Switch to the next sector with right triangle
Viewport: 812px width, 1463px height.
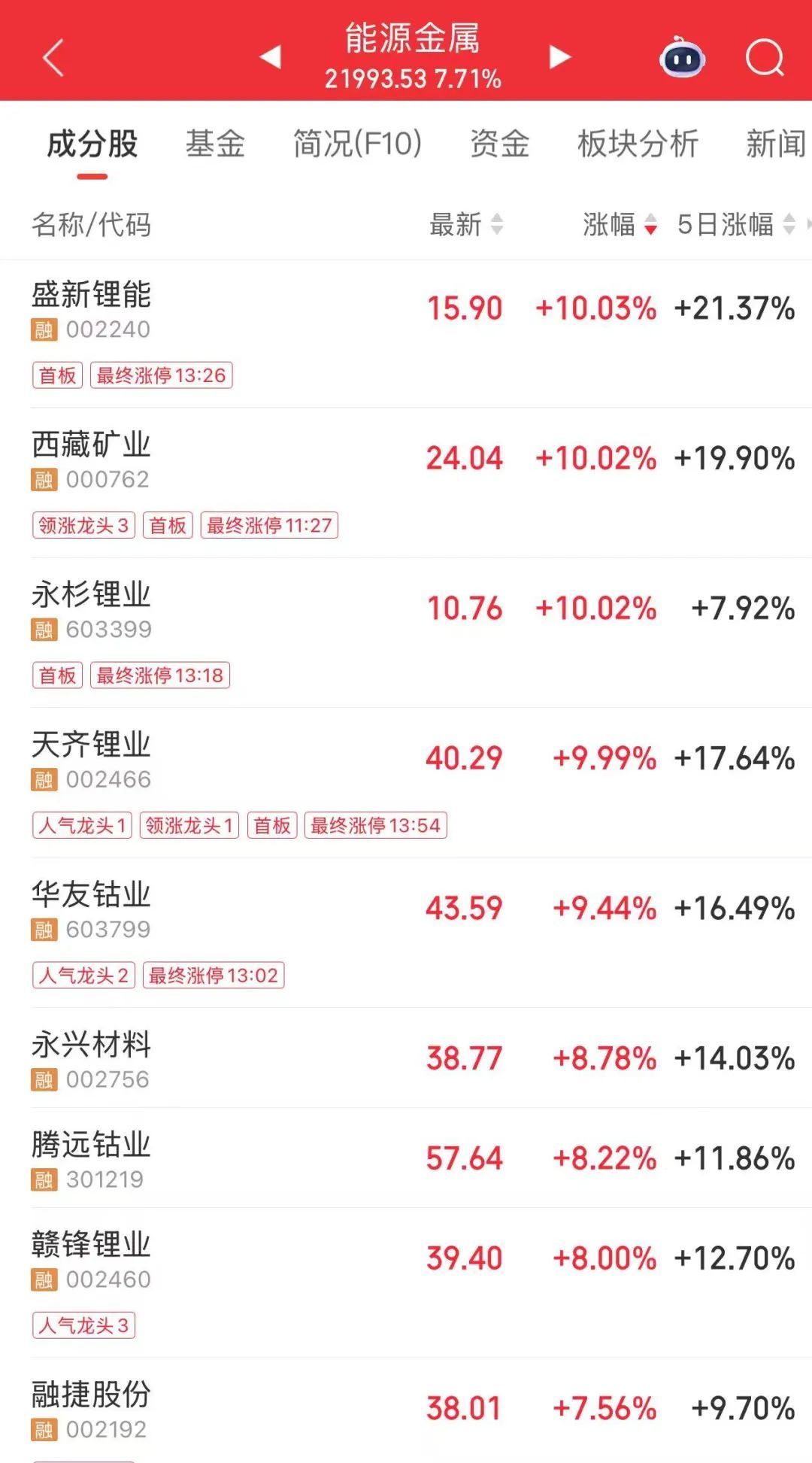(x=559, y=57)
